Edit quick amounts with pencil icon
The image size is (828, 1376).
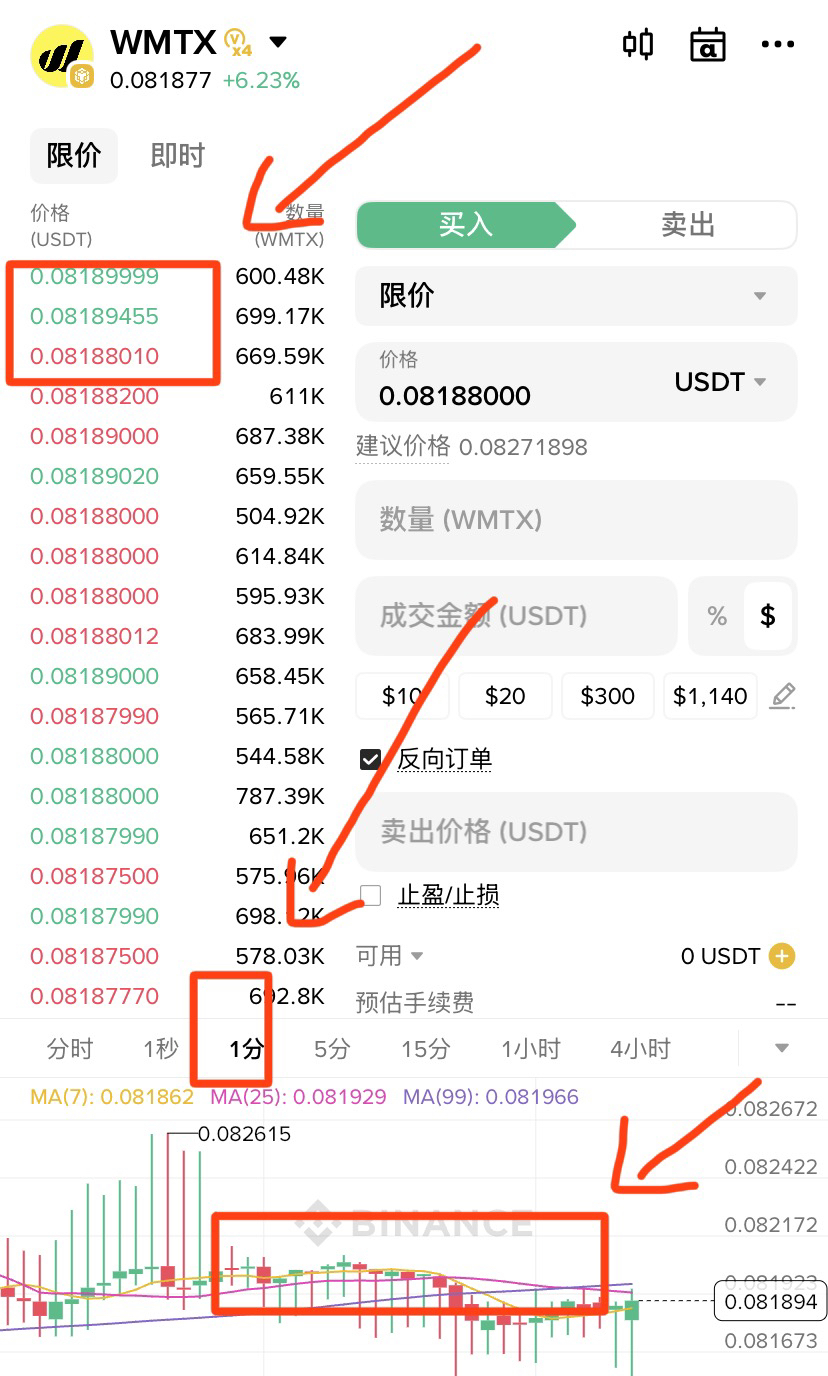pyautogui.click(x=782, y=696)
